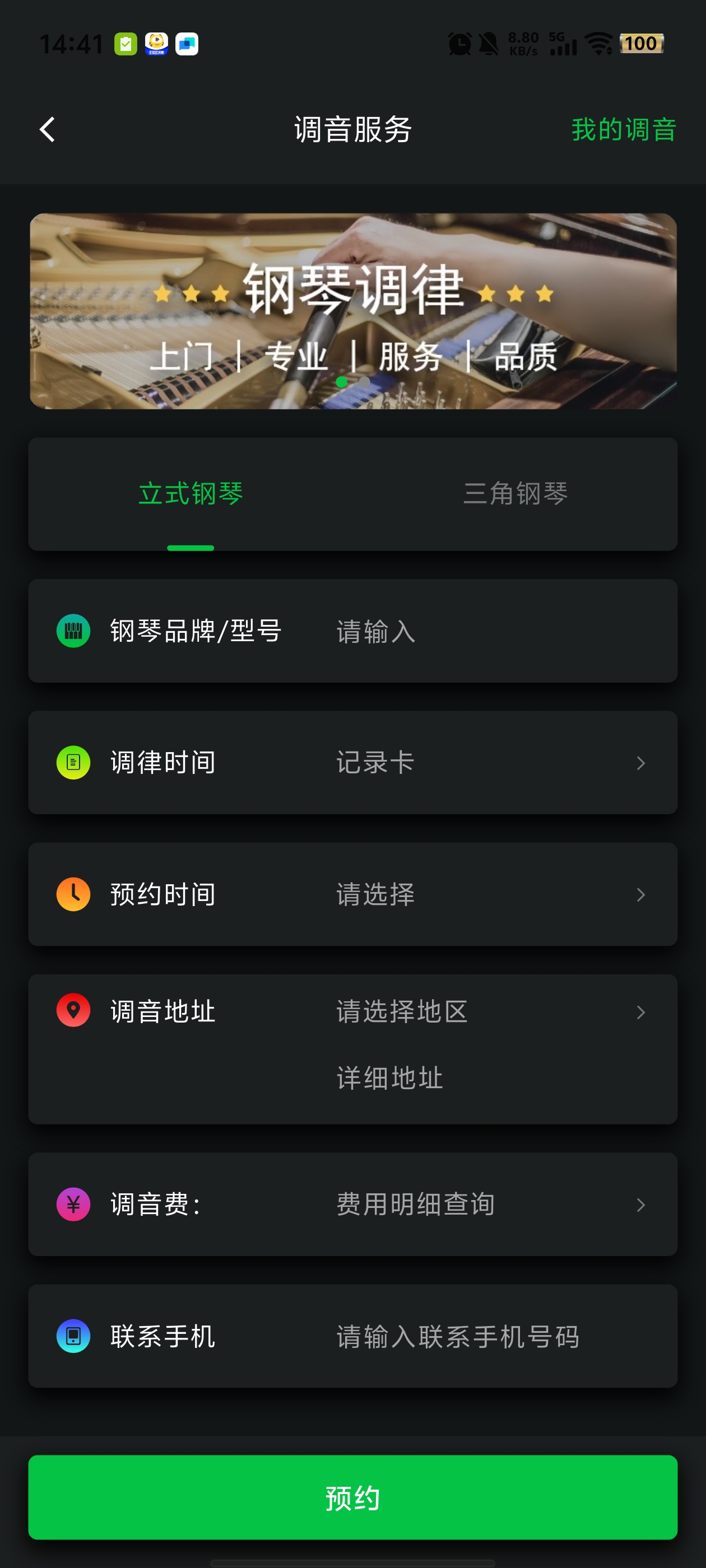Tap the 详细地址 field
The height and width of the screenshot is (1568, 706).
tap(487, 1078)
